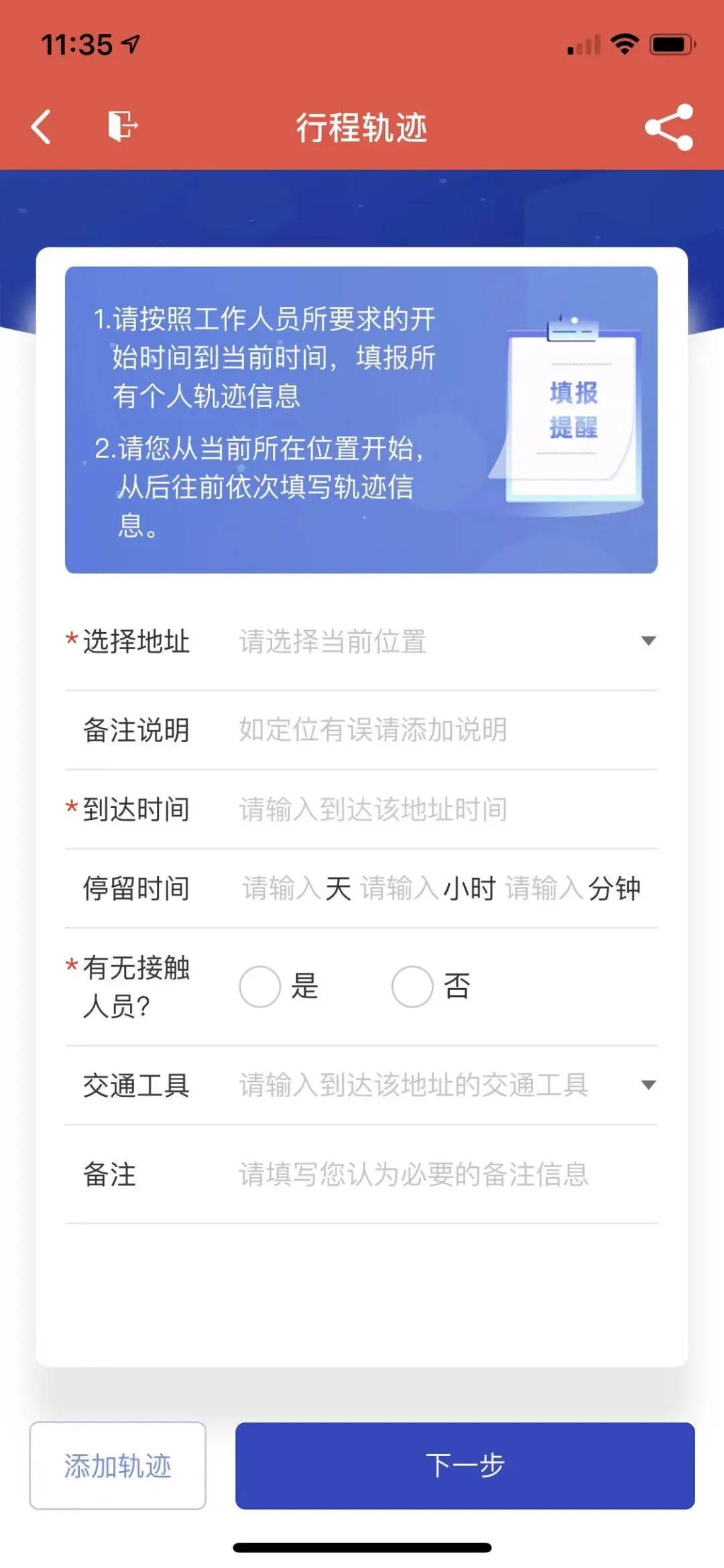724x1568 pixels.
Task: Select 是 for 有无接触人员
Action: (260, 986)
